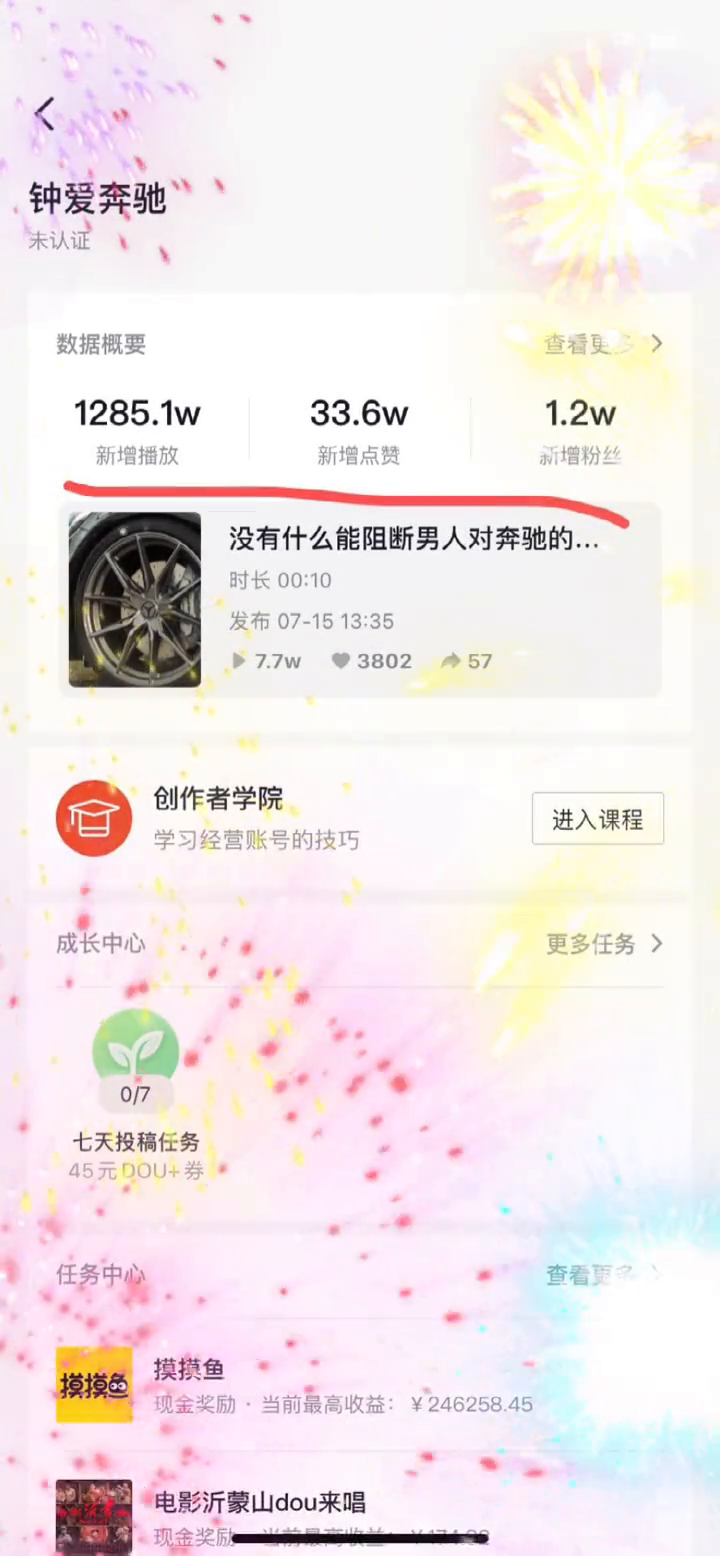Screen dimensions: 720x1556
Task: Open 查看更多 in 任务中心
Action: (x=602, y=1275)
